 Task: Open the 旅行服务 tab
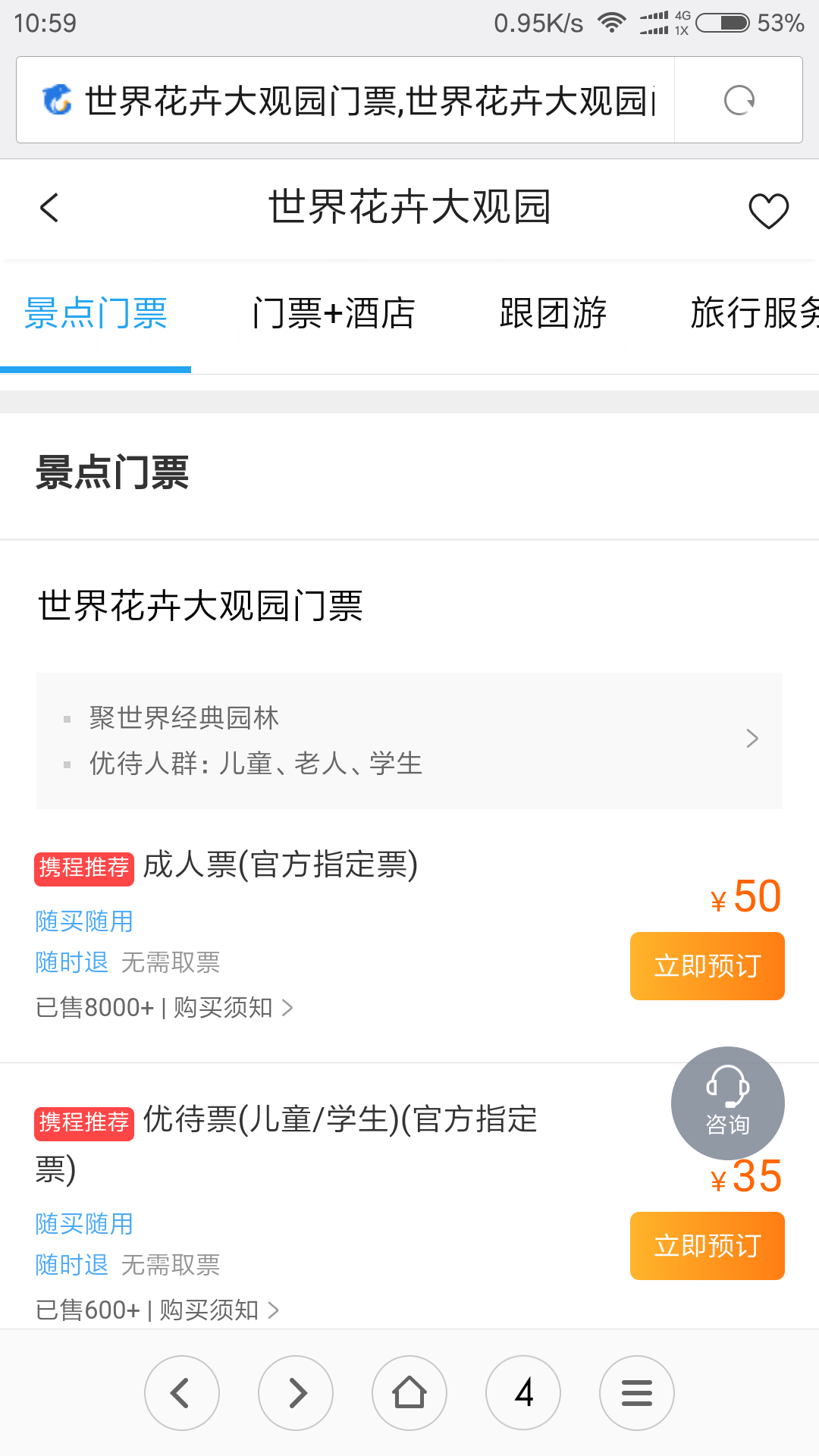pyautogui.click(x=754, y=313)
